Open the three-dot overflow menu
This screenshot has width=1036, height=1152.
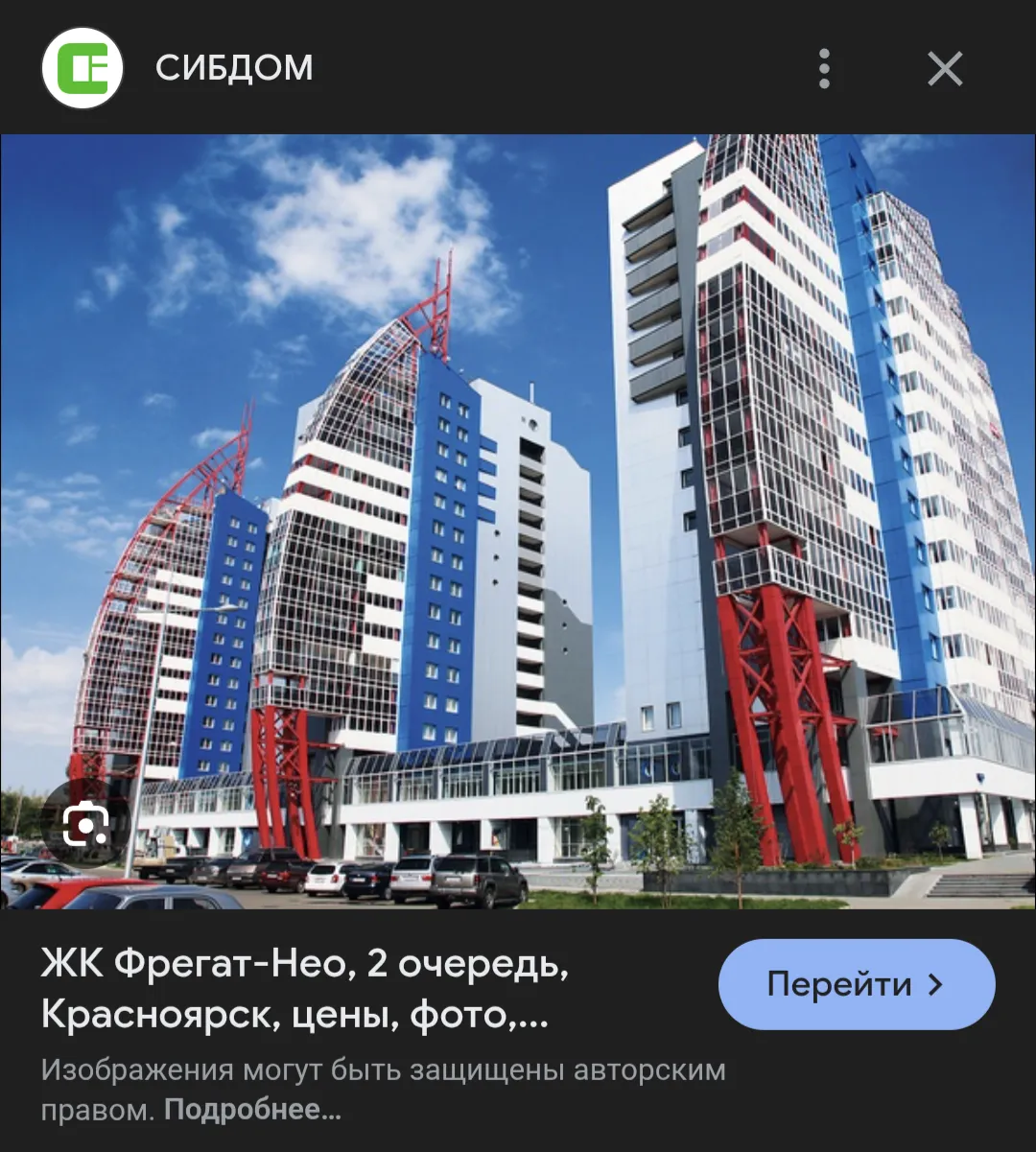point(823,69)
